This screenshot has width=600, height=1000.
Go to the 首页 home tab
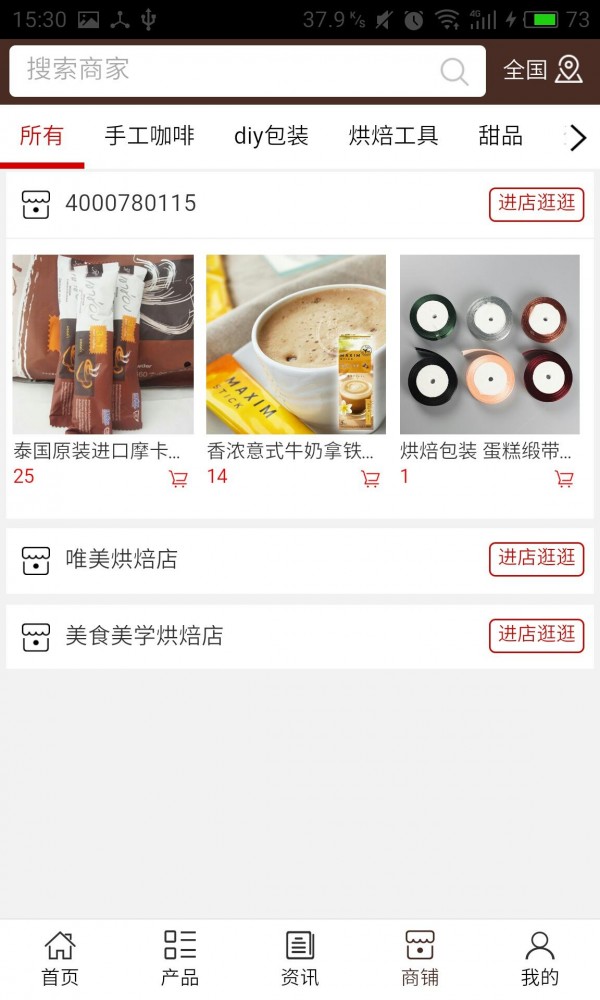click(x=60, y=958)
